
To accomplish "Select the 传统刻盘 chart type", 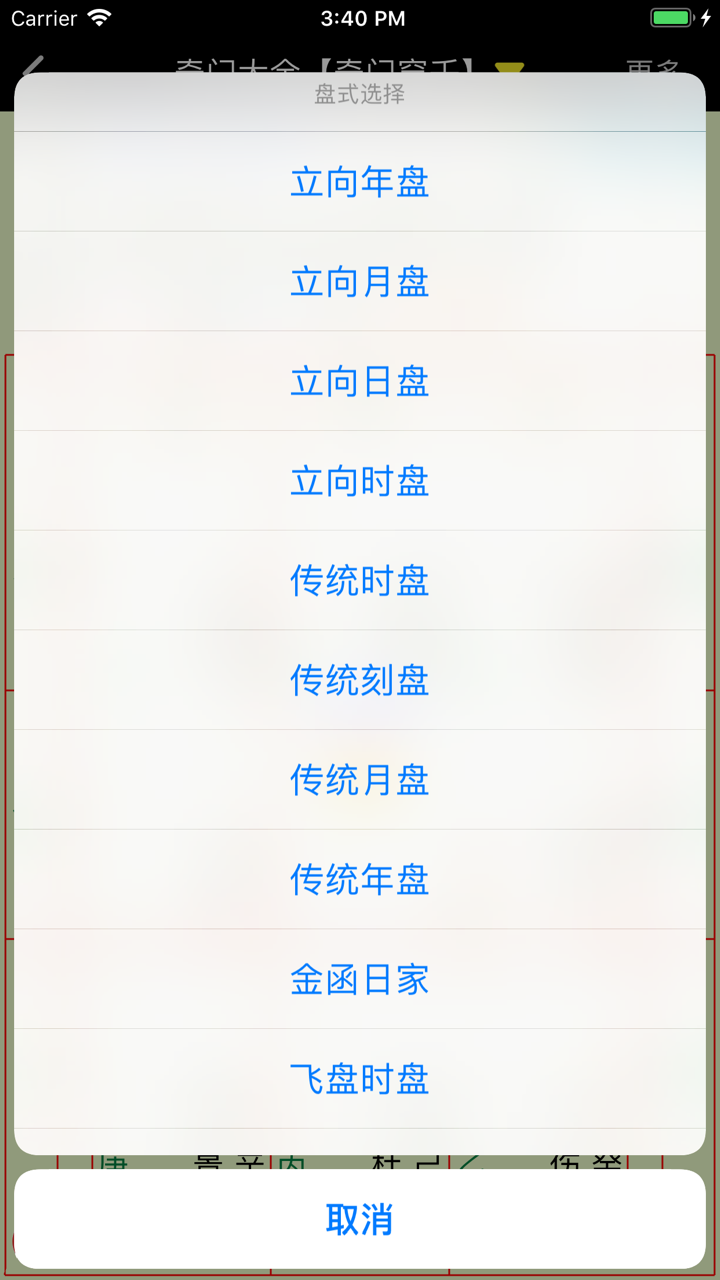I will [360, 681].
